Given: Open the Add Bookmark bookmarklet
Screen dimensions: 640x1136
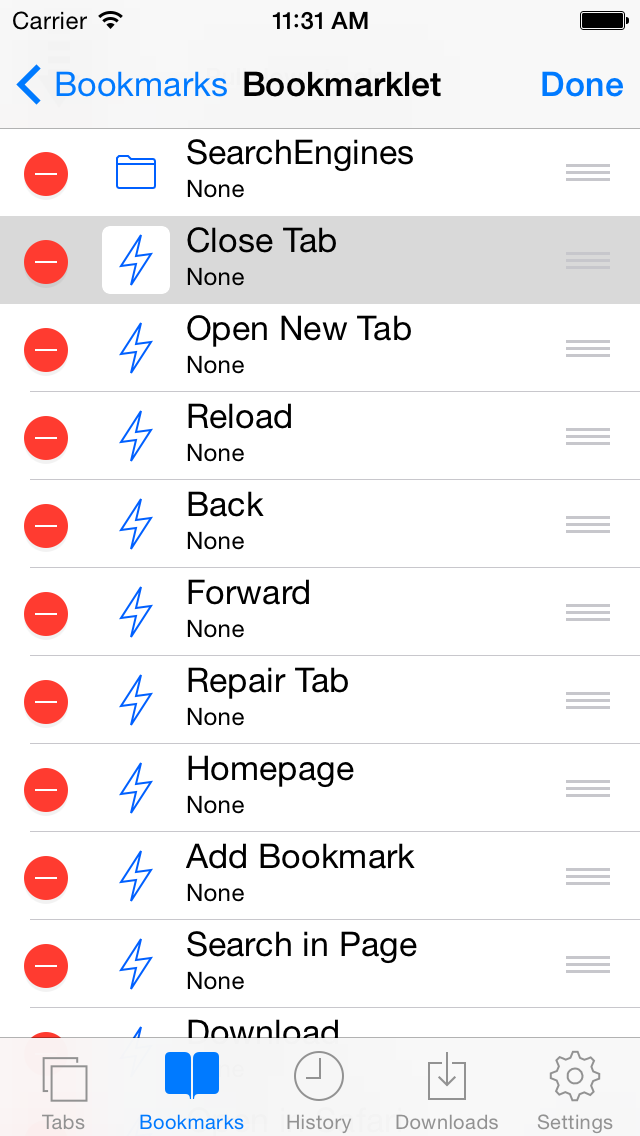Looking at the screenshot, I should tap(320, 876).
